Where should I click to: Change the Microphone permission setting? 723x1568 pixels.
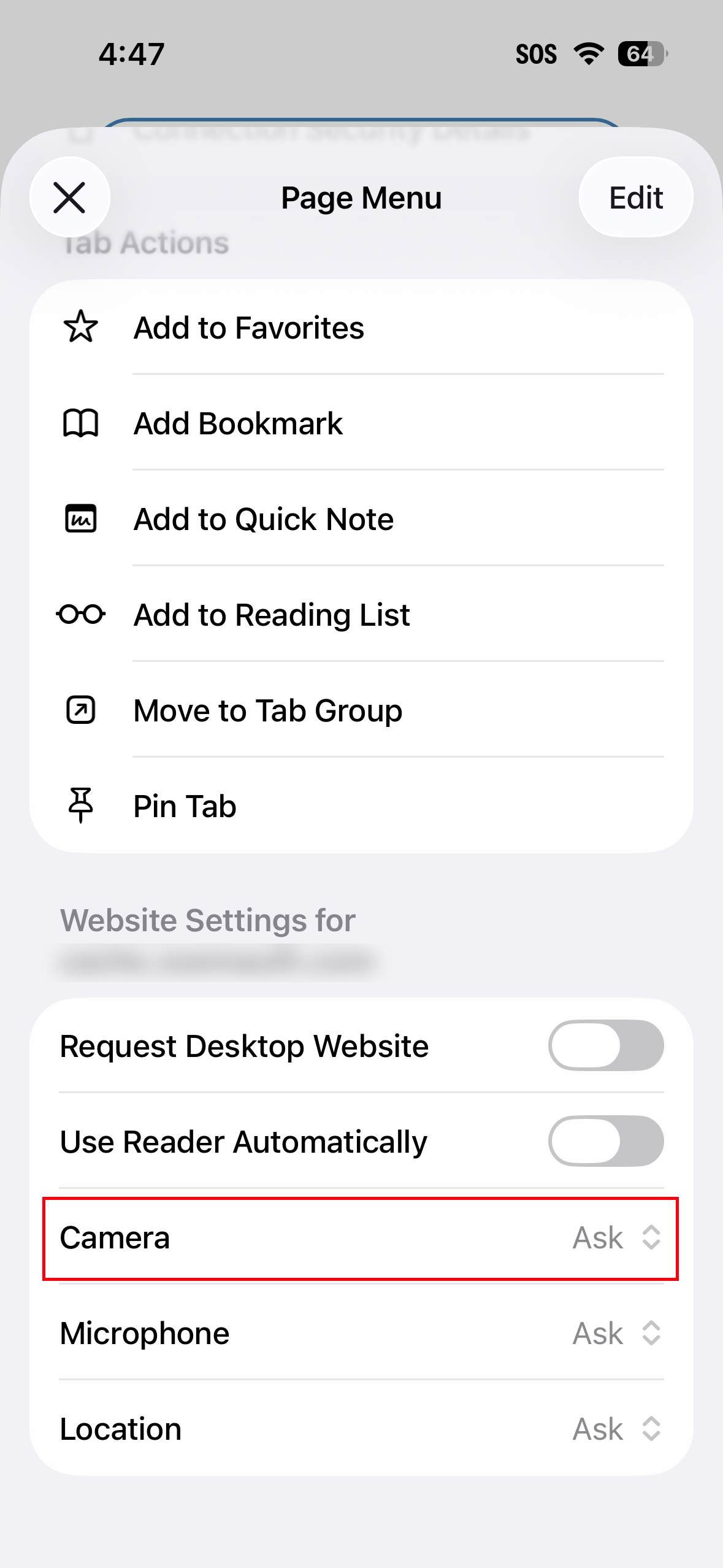click(x=616, y=1333)
